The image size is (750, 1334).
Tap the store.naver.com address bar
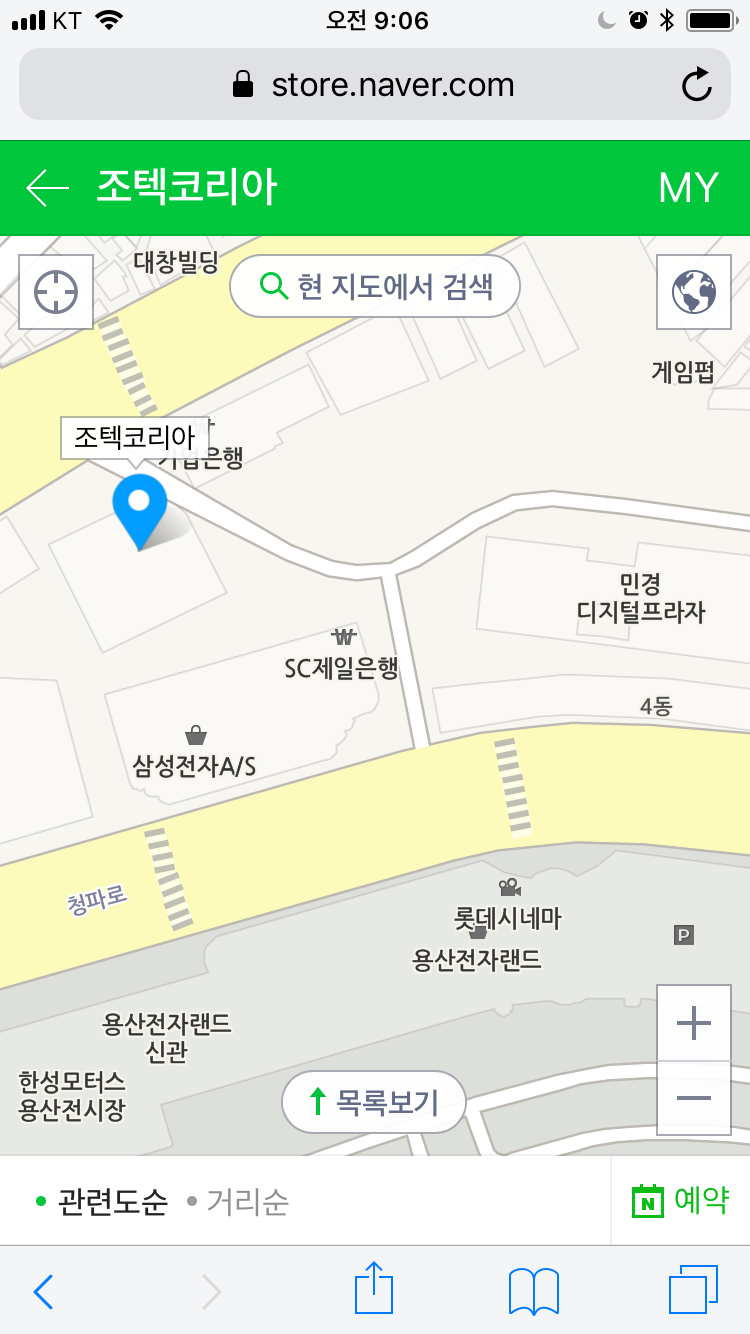(x=375, y=84)
